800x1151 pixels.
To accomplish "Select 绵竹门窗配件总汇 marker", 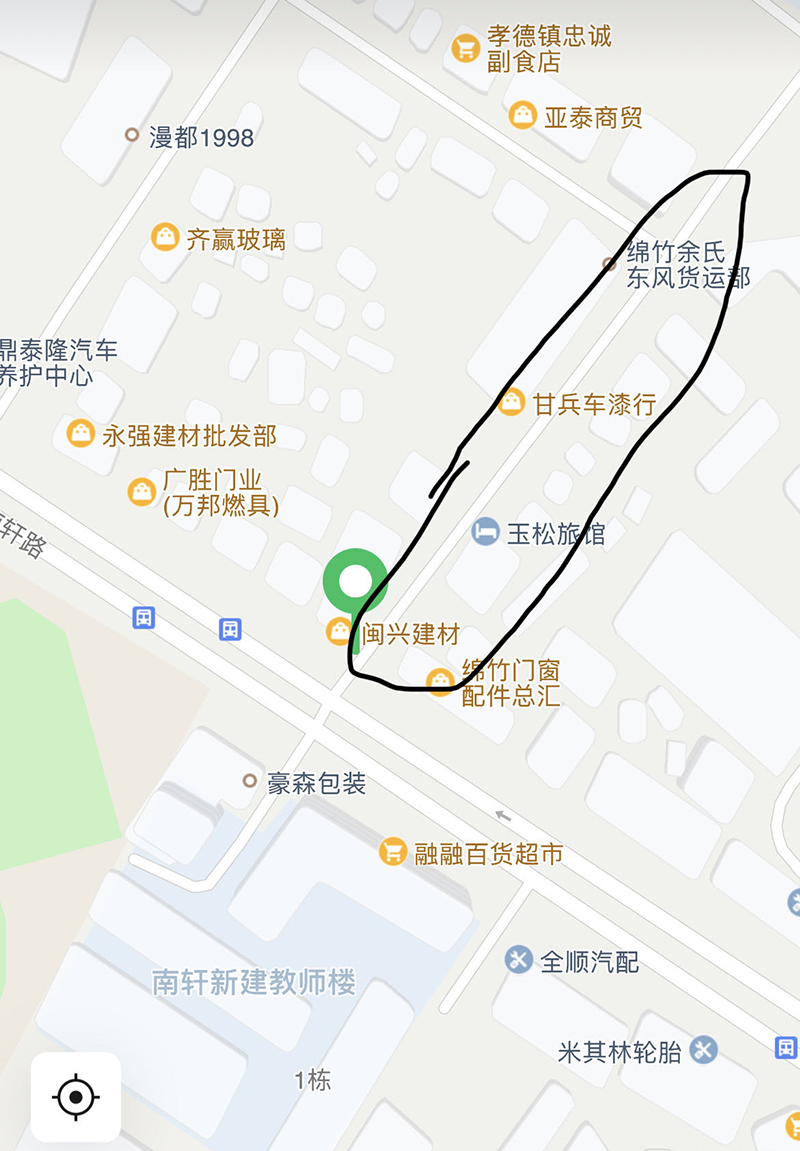I will coord(440,681).
